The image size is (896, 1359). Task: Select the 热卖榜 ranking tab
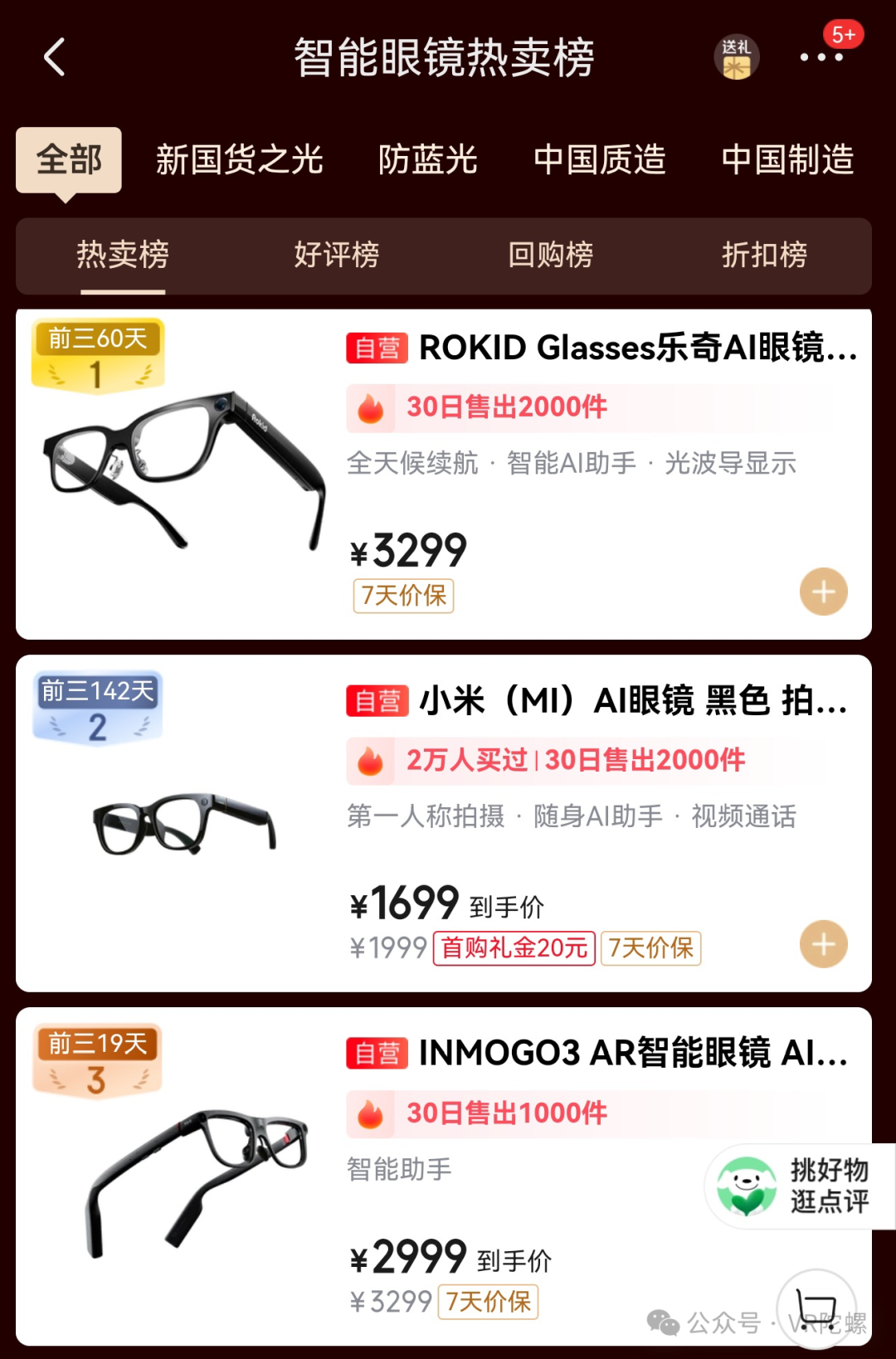(123, 255)
